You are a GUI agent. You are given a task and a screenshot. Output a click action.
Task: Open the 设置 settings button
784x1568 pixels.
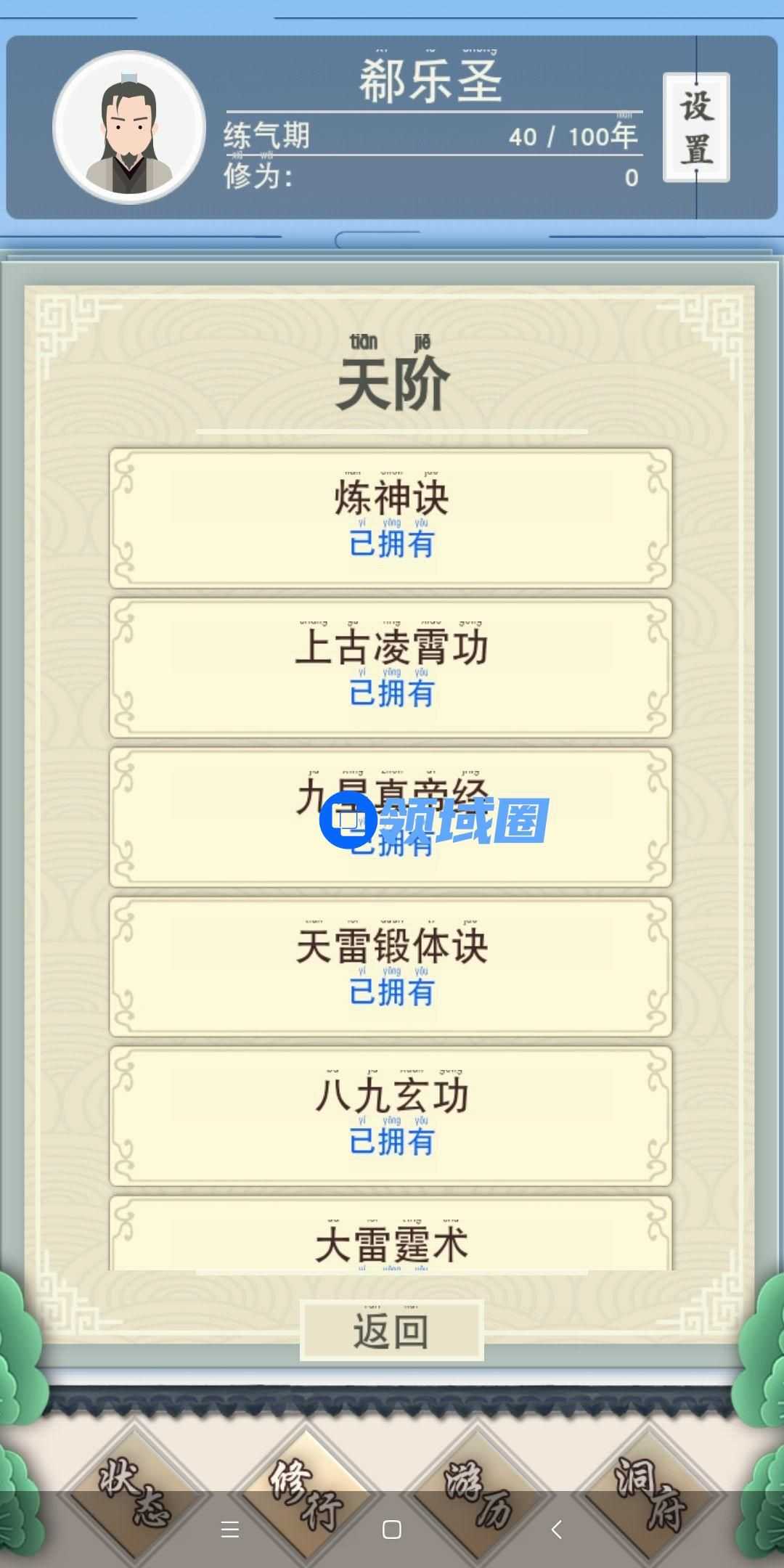(x=695, y=128)
